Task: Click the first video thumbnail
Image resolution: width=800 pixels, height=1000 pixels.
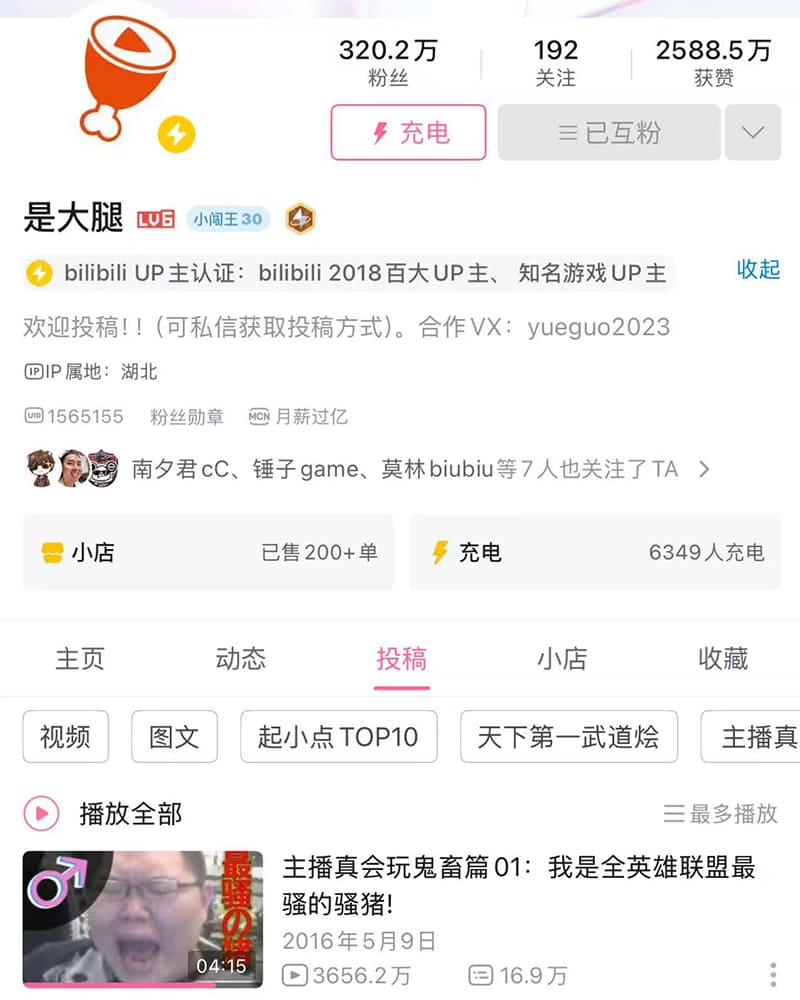Action: [x=140, y=920]
